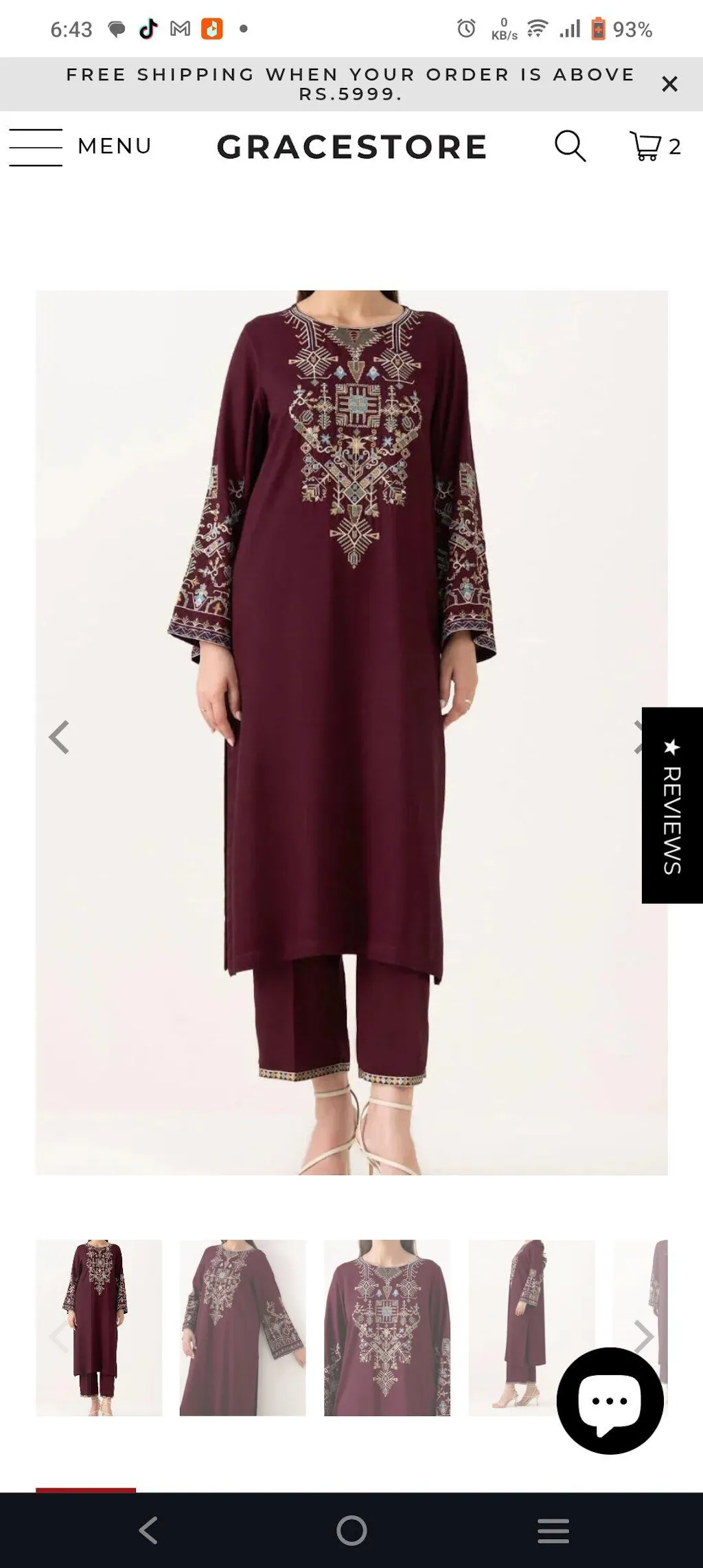View the shopping cart with 2 items
This screenshot has height=1568, width=703.
click(655, 146)
